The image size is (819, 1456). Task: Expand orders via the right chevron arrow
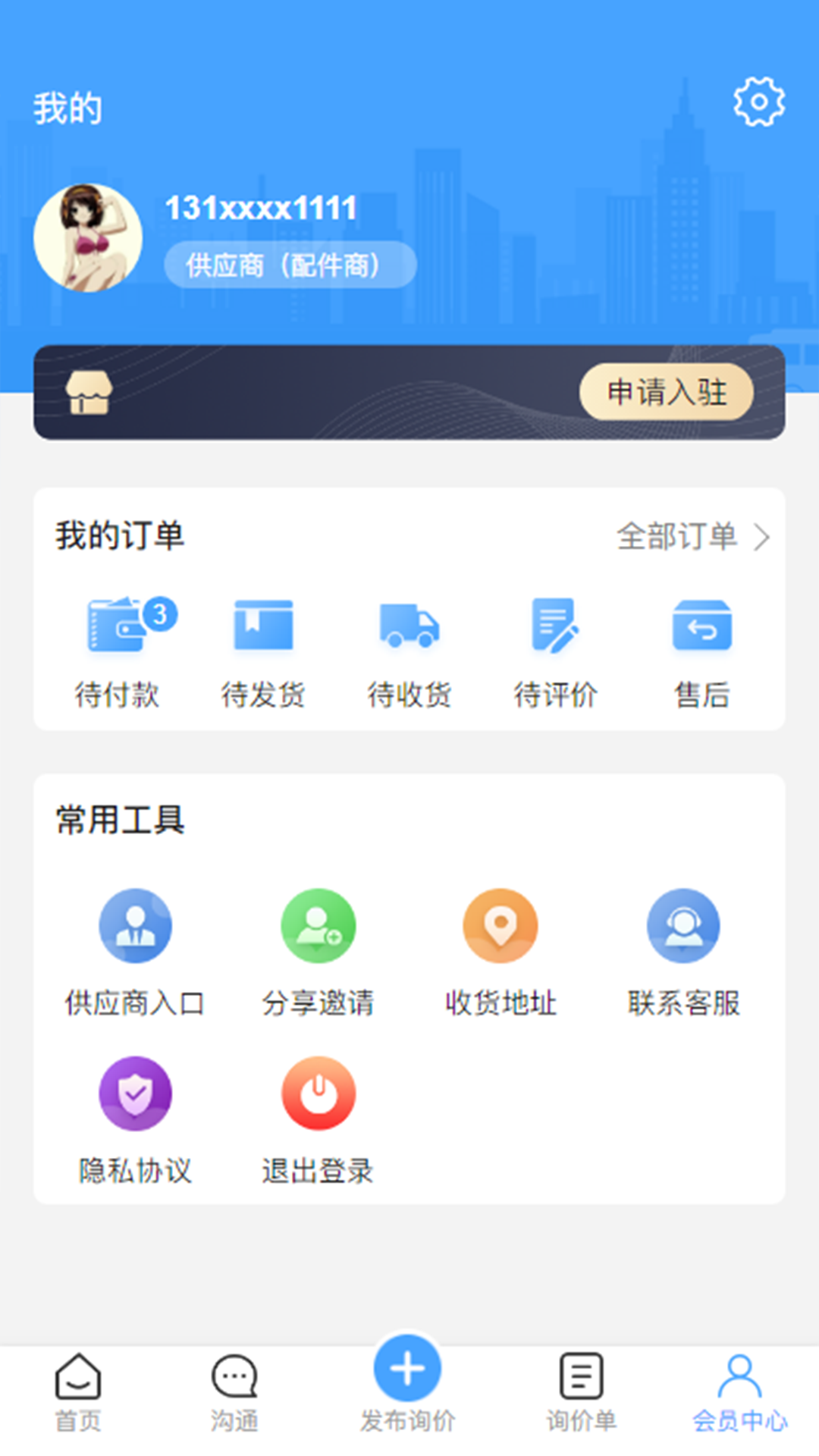[764, 537]
